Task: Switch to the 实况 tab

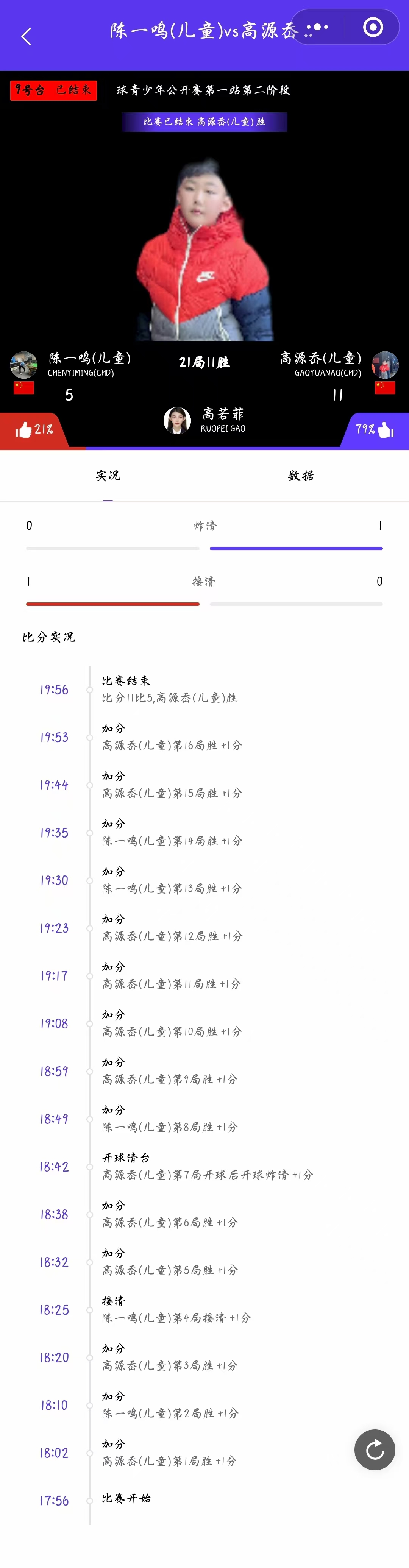Action: (108, 476)
